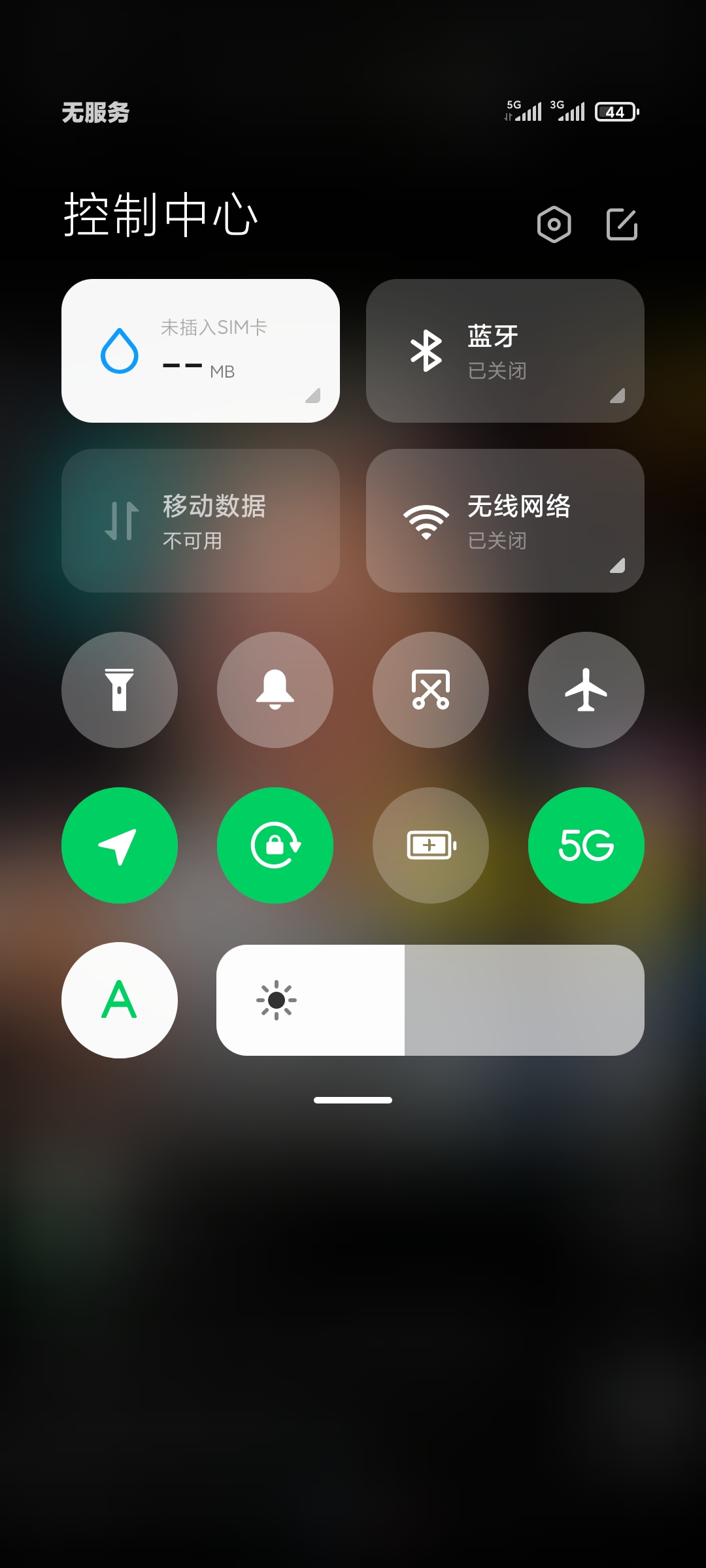Screen dimensions: 706x1568
Task: Enable airplane mode
Action: click(x=586, y=690)
